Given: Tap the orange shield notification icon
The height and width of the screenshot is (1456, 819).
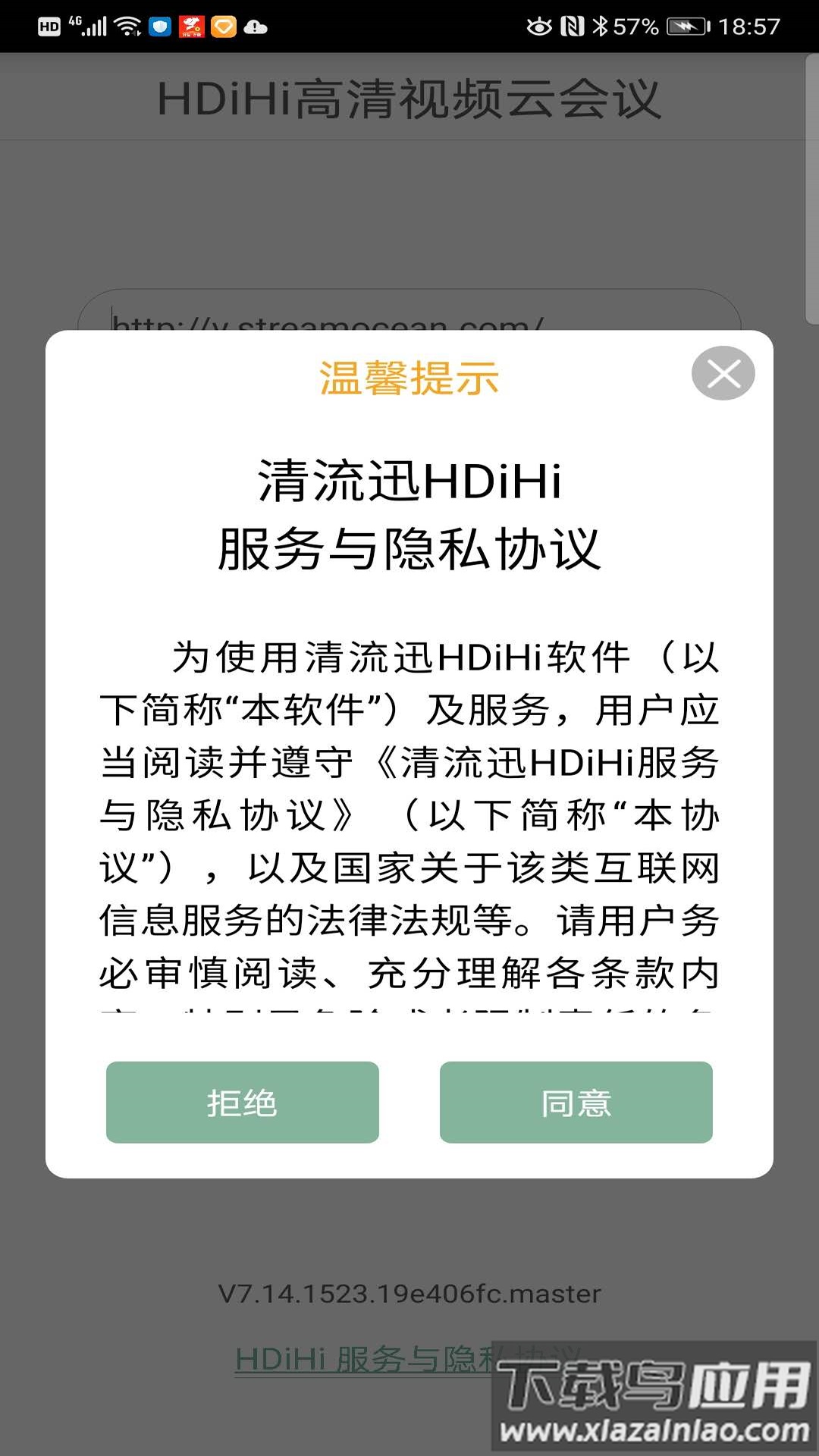Looking at the screenshot, I should point(222,27).
